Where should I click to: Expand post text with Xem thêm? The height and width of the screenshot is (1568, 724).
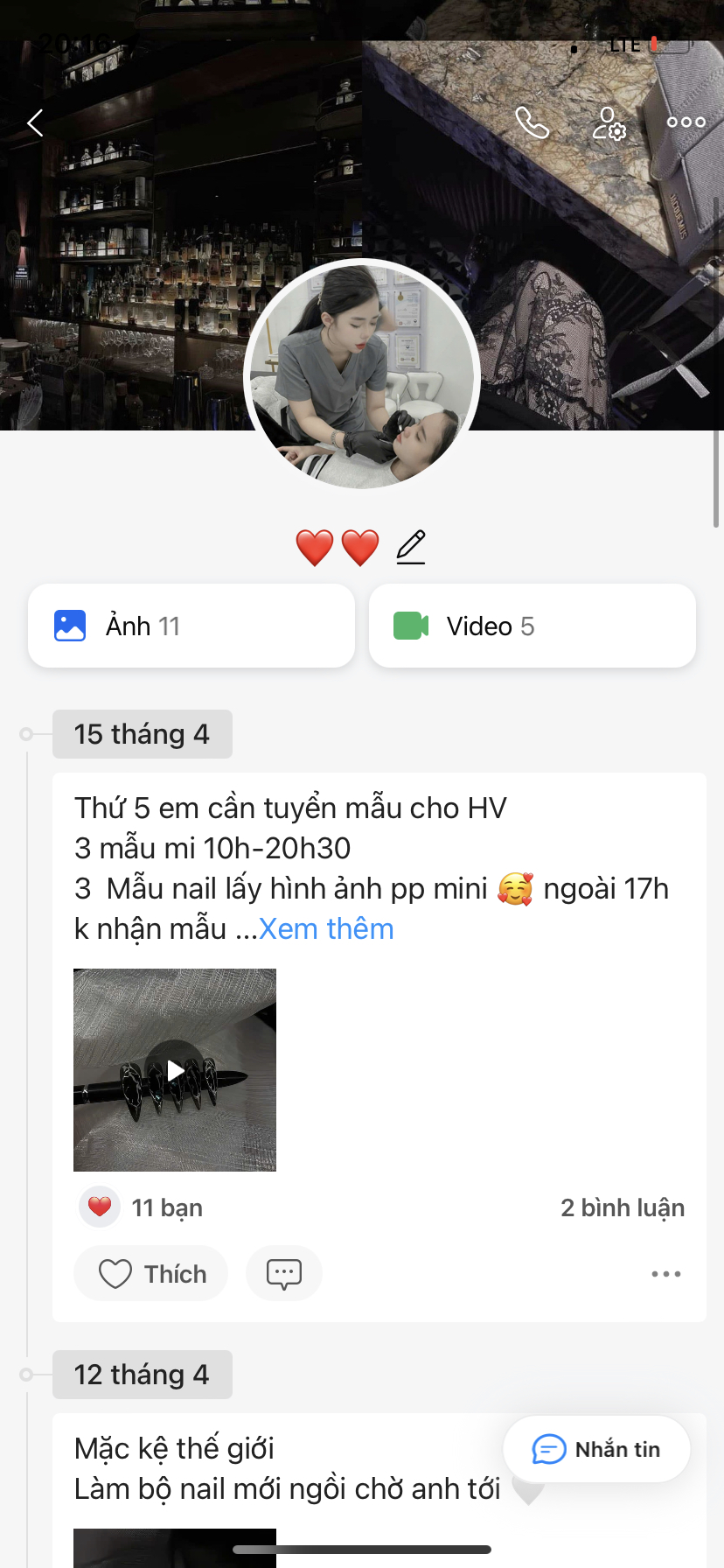click(326, 929)
